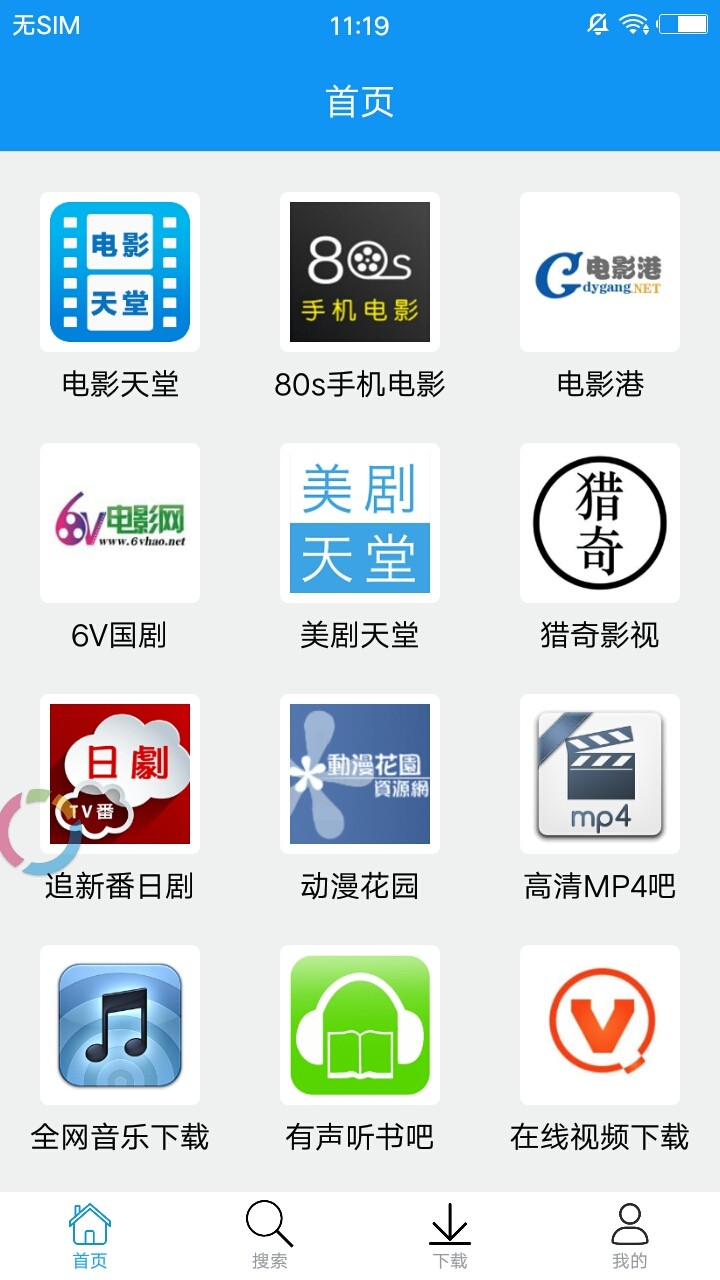720x1280 pixels.
Task: Open the 电影天堂 movie site icon
Action: (119, 271)
